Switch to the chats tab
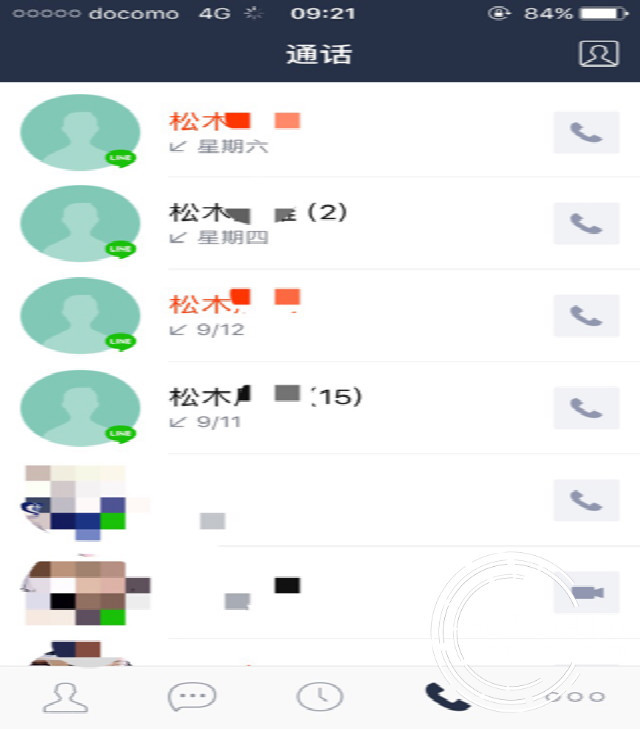640x729 pixels. [x=192, y=696]
